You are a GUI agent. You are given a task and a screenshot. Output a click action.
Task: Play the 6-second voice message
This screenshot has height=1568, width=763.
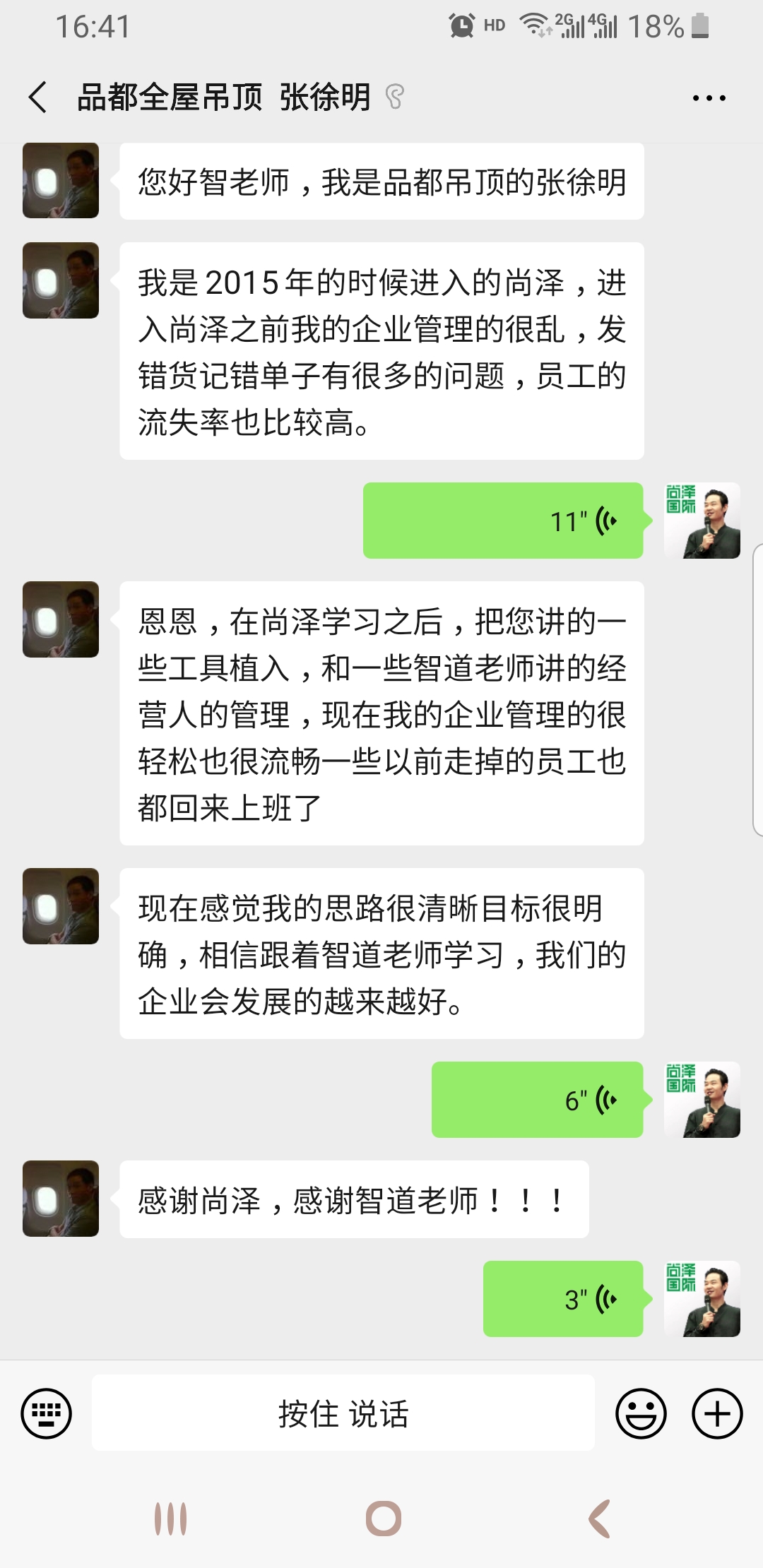[x=537, y=1100]
